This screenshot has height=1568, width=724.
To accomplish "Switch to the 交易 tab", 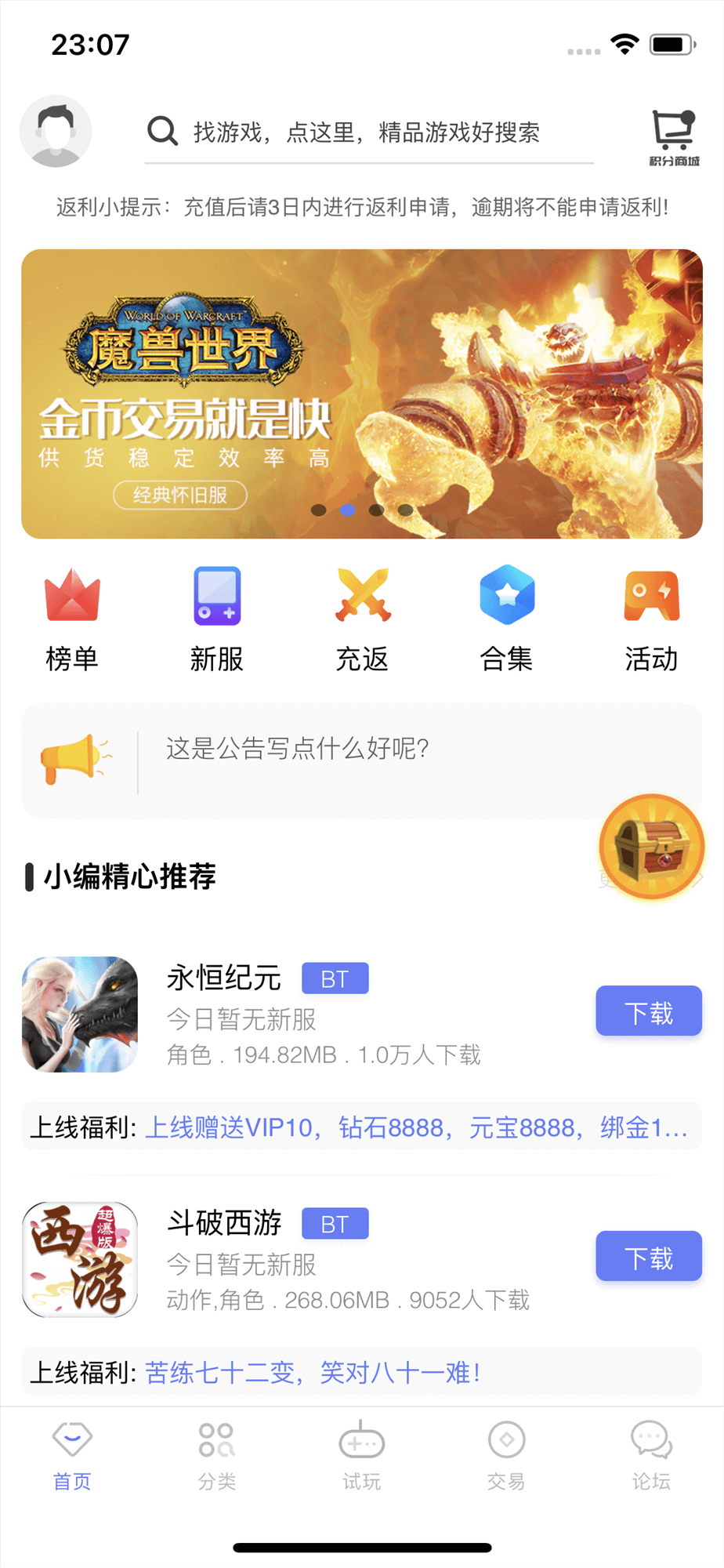I will point(507,1457).
